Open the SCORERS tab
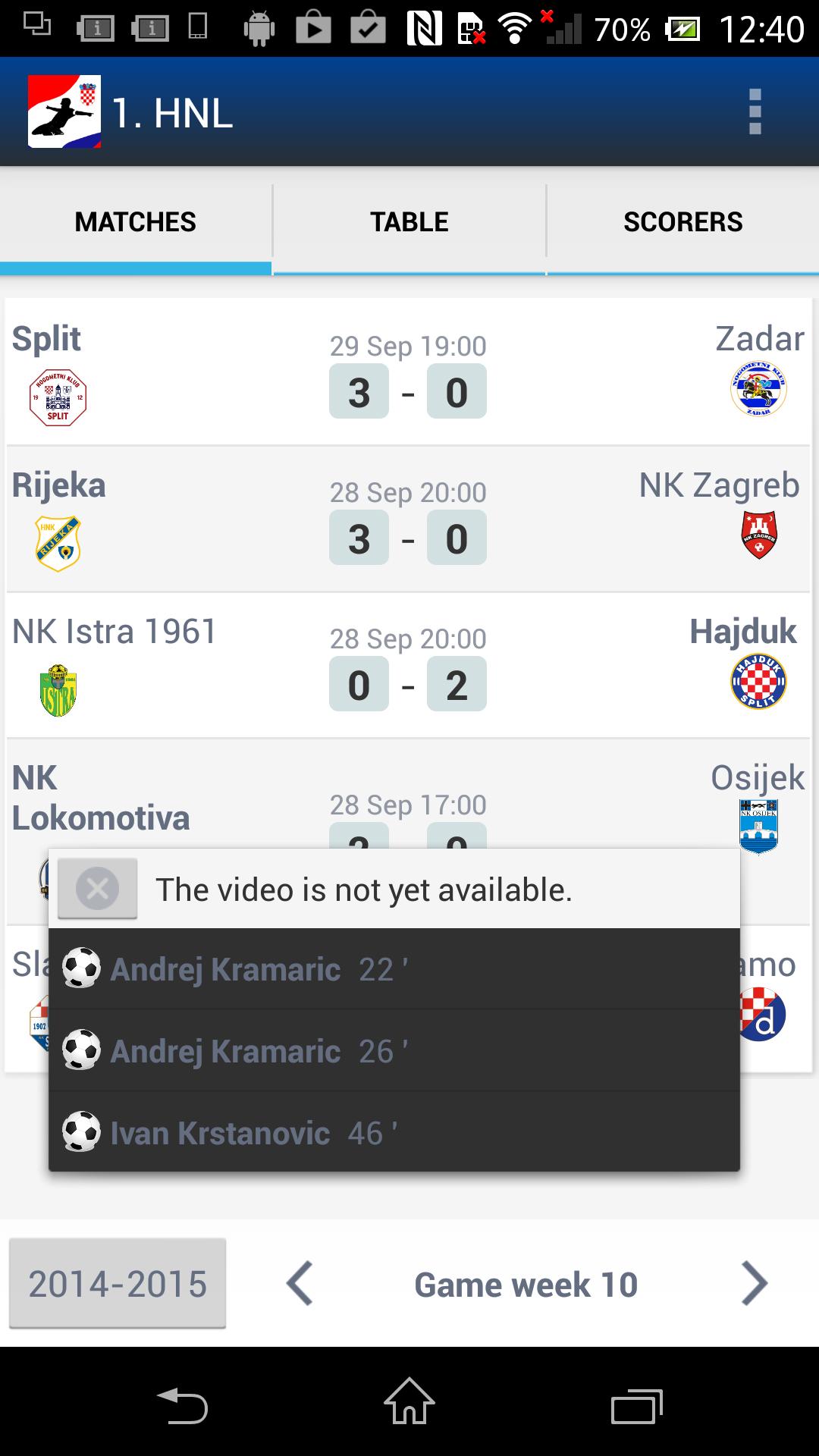Image resolution: width=819 pixels, height=1456 pixels. [x=682, y=221]
